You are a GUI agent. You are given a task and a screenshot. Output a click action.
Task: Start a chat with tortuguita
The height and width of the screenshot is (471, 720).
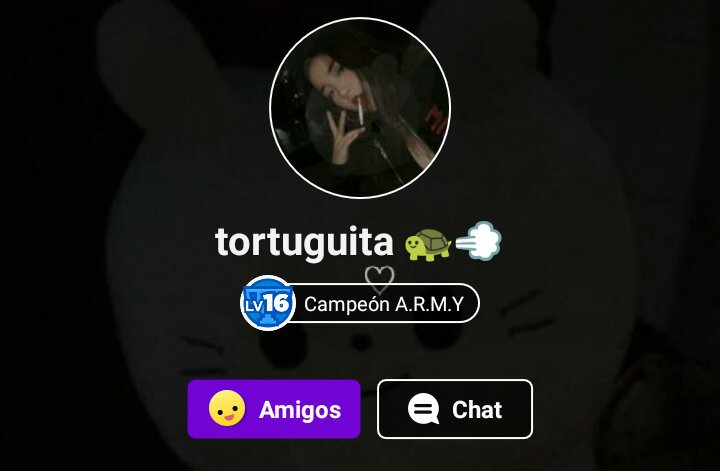[455, 409]
